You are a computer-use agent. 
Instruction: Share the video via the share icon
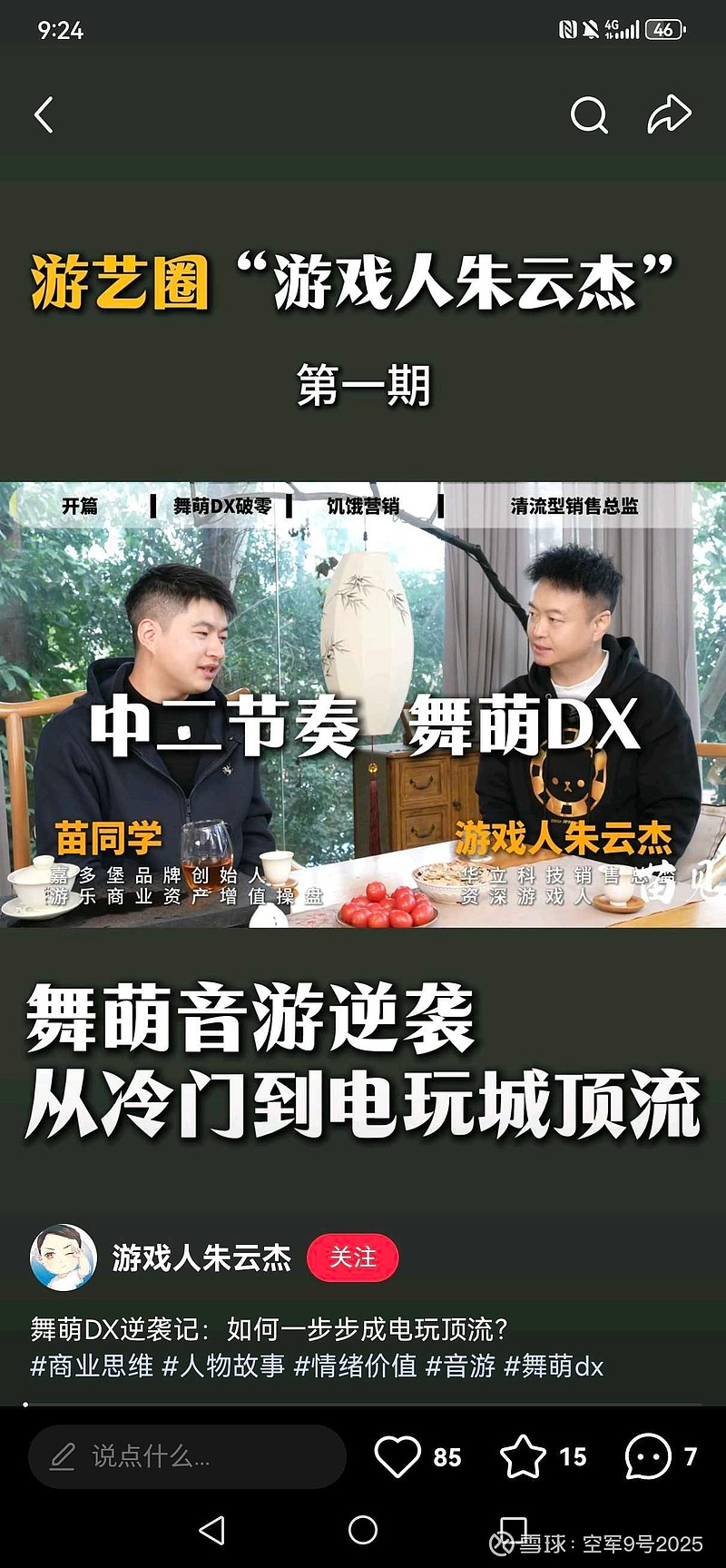pyautogui.click(x=670, y=116)
